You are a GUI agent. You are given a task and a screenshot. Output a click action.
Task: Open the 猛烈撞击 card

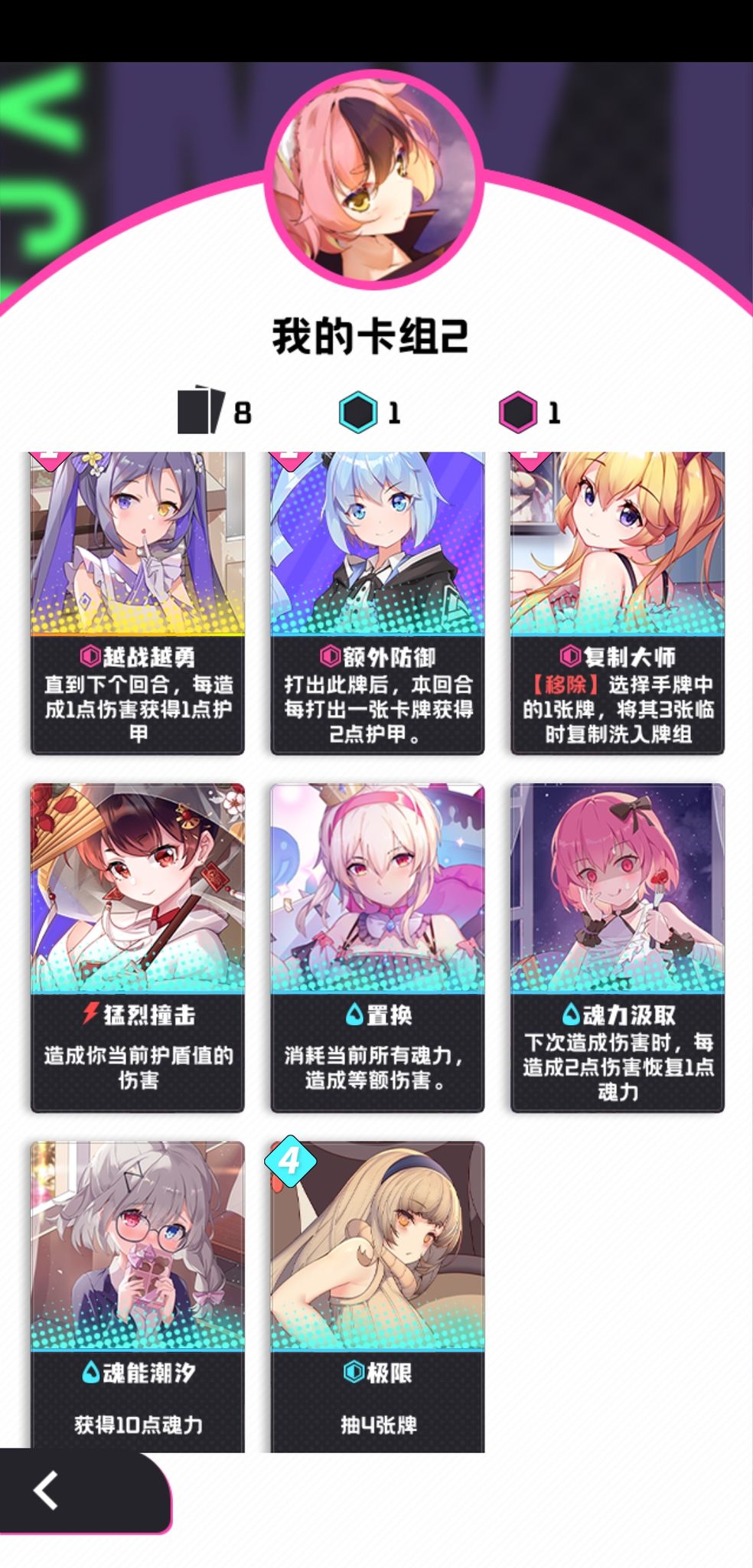point(138,948)
